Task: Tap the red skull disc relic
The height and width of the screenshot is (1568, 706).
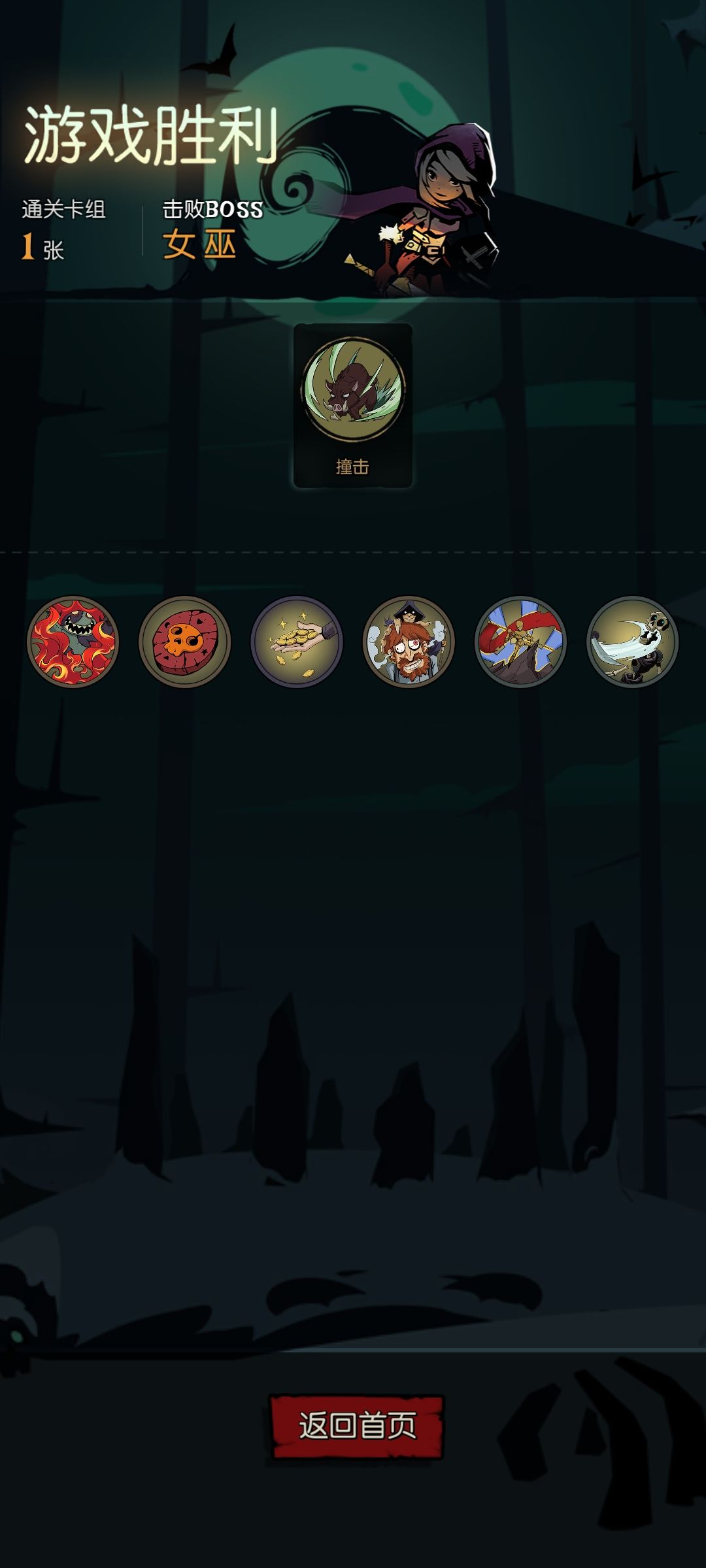Action: click(x=185, y=642)
